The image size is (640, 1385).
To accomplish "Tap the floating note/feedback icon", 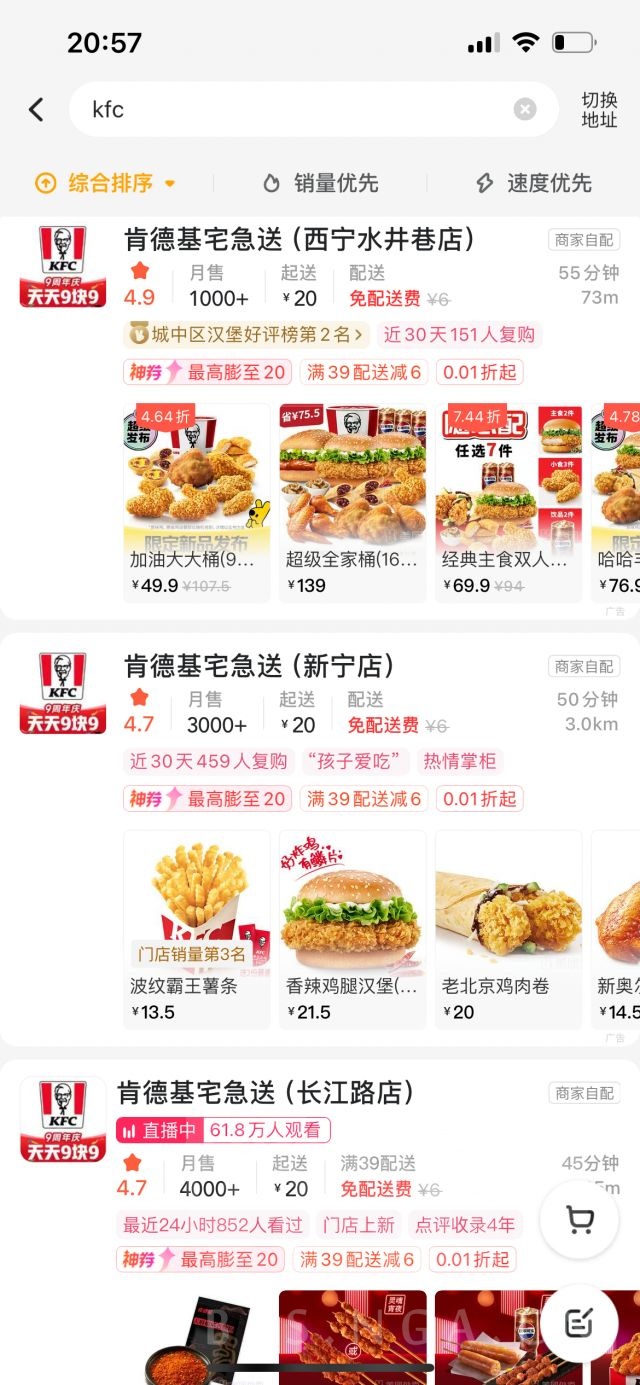I will click(x=579, y=1323).
